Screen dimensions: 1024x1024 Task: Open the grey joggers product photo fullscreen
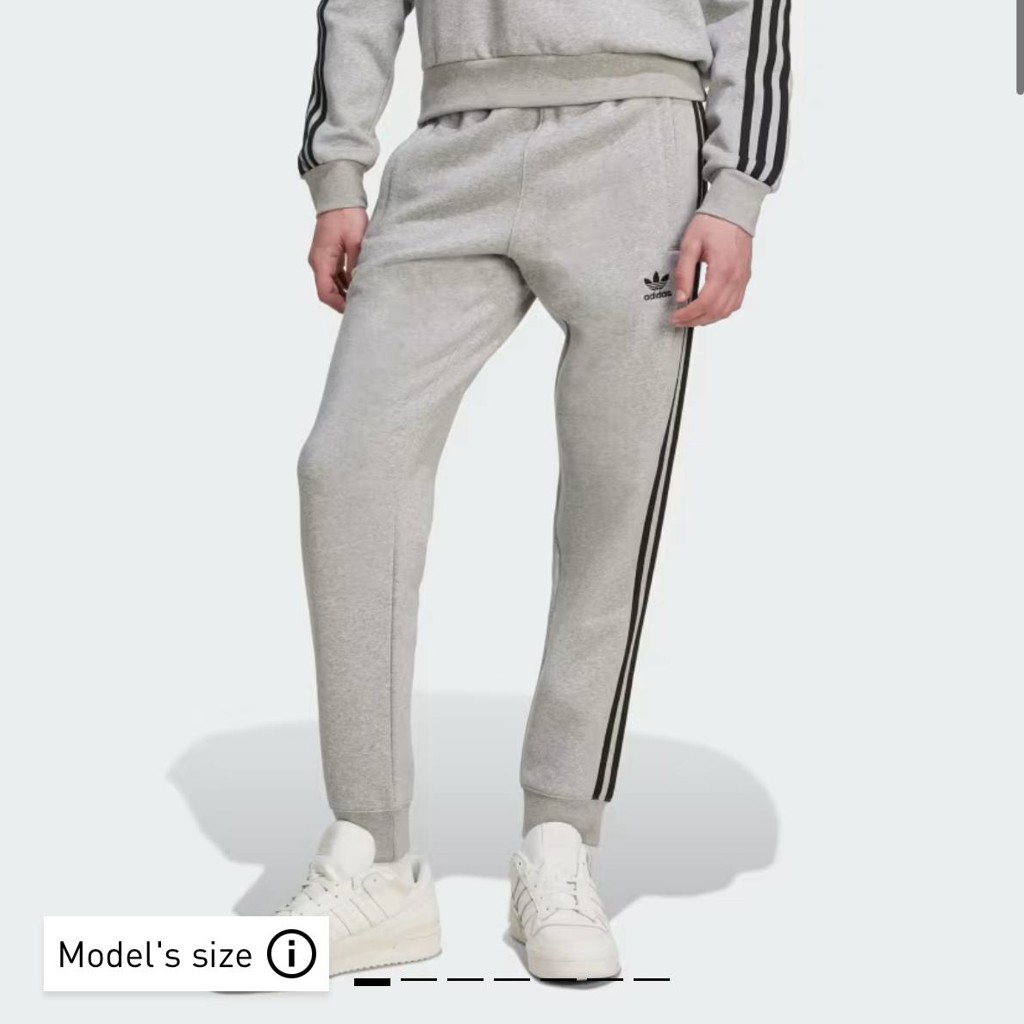click(x=512, y=457)
